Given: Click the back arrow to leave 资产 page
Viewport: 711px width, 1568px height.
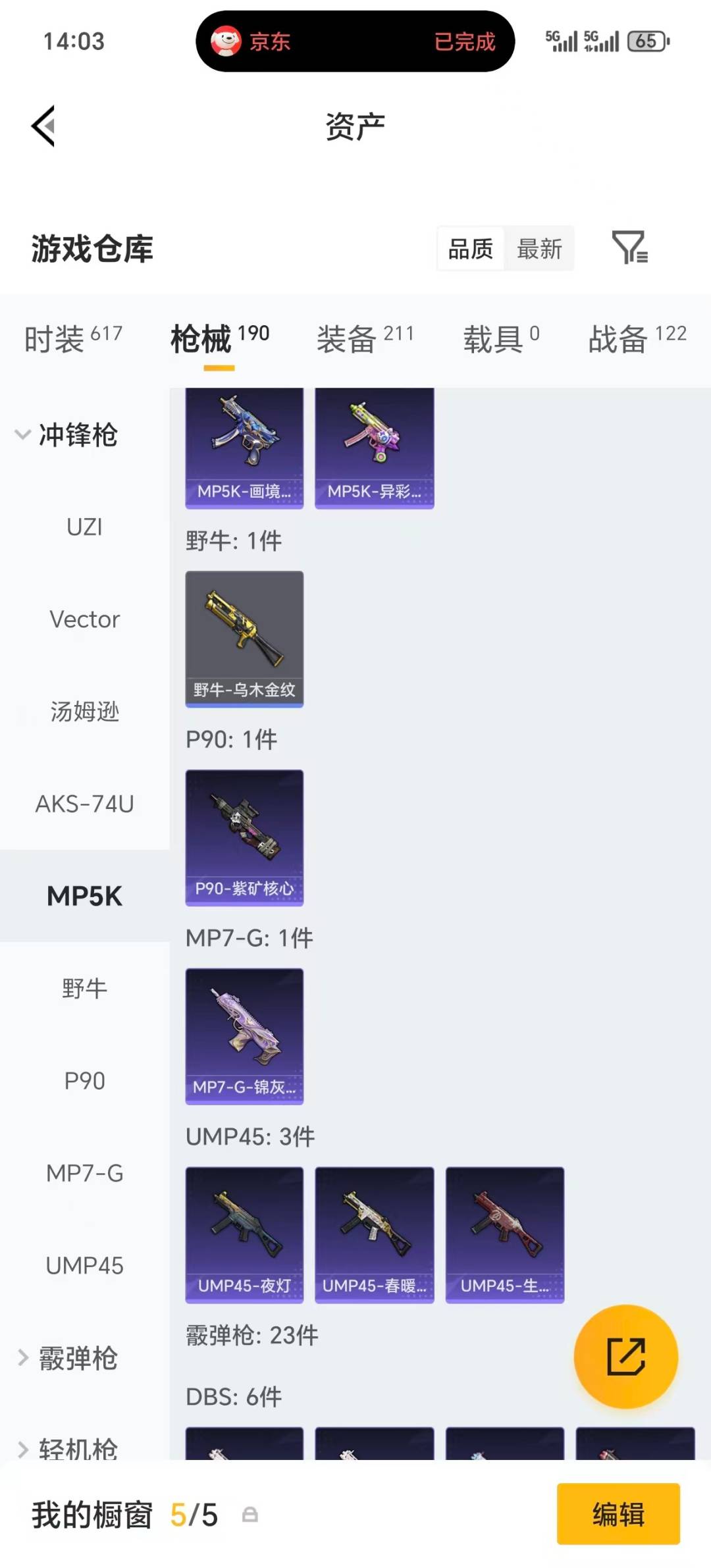Looking at the screenshot, I should coord(41,125).
